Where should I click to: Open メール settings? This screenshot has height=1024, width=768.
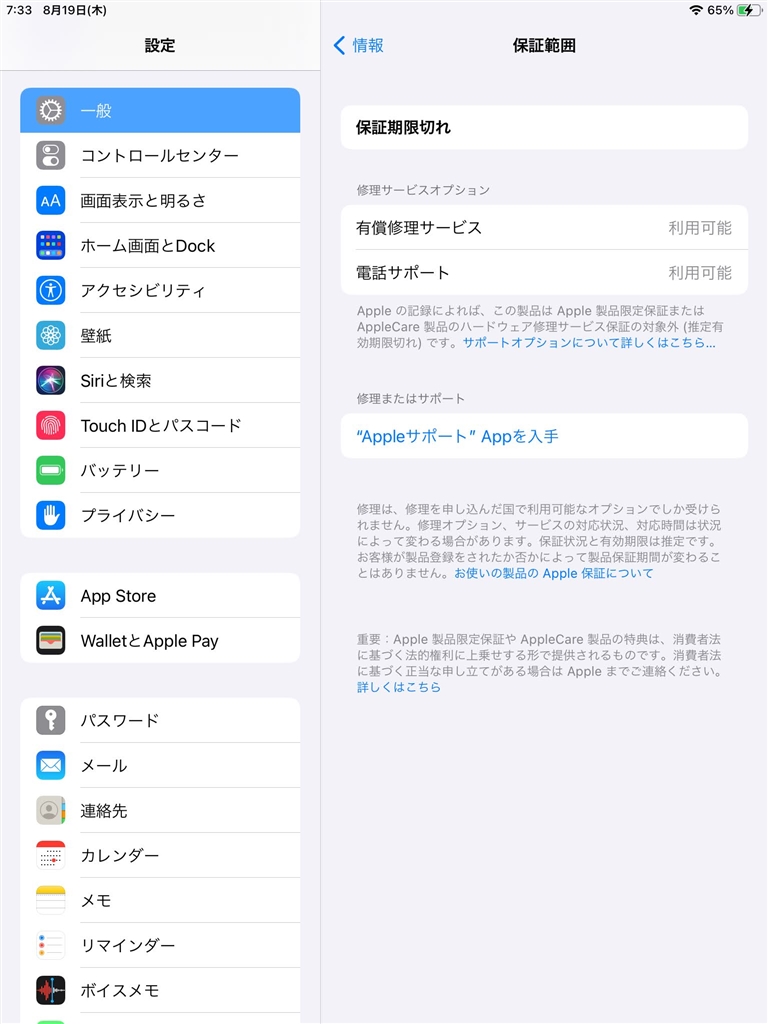click(x=160, y=766)
